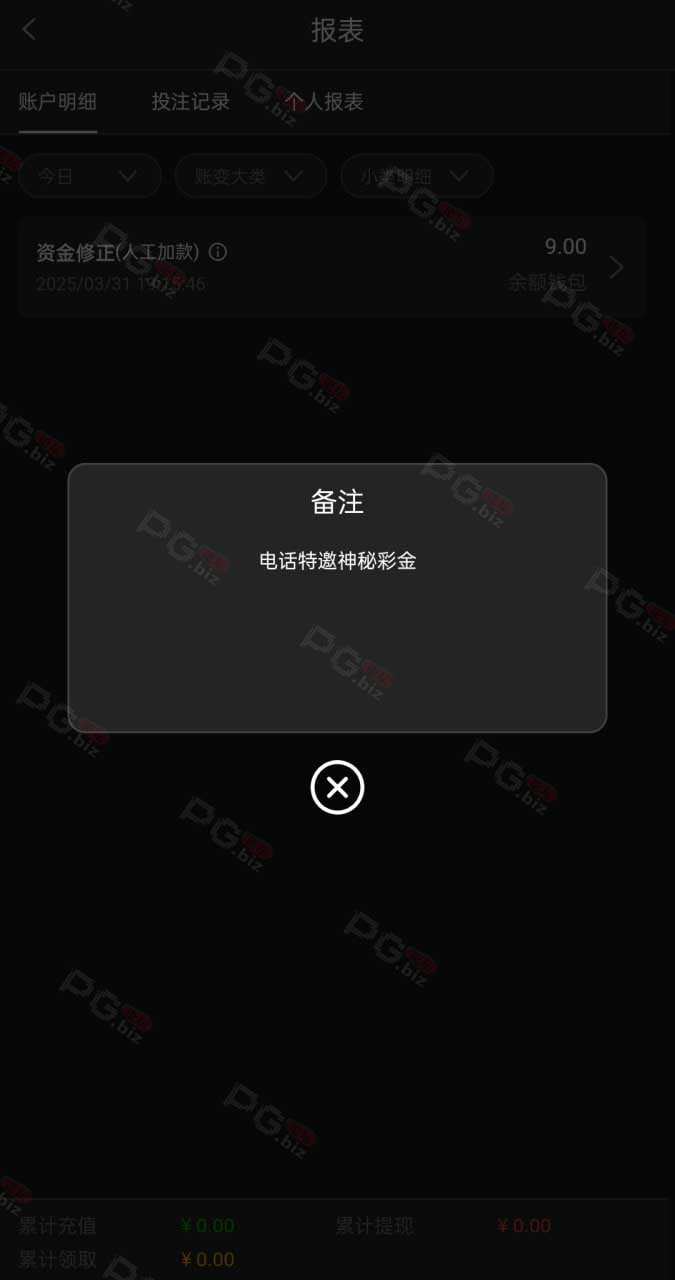Open the 小类明细 filter dropdown
Viewport: 675px width, 1280px height.
click(x=417, y=176)
